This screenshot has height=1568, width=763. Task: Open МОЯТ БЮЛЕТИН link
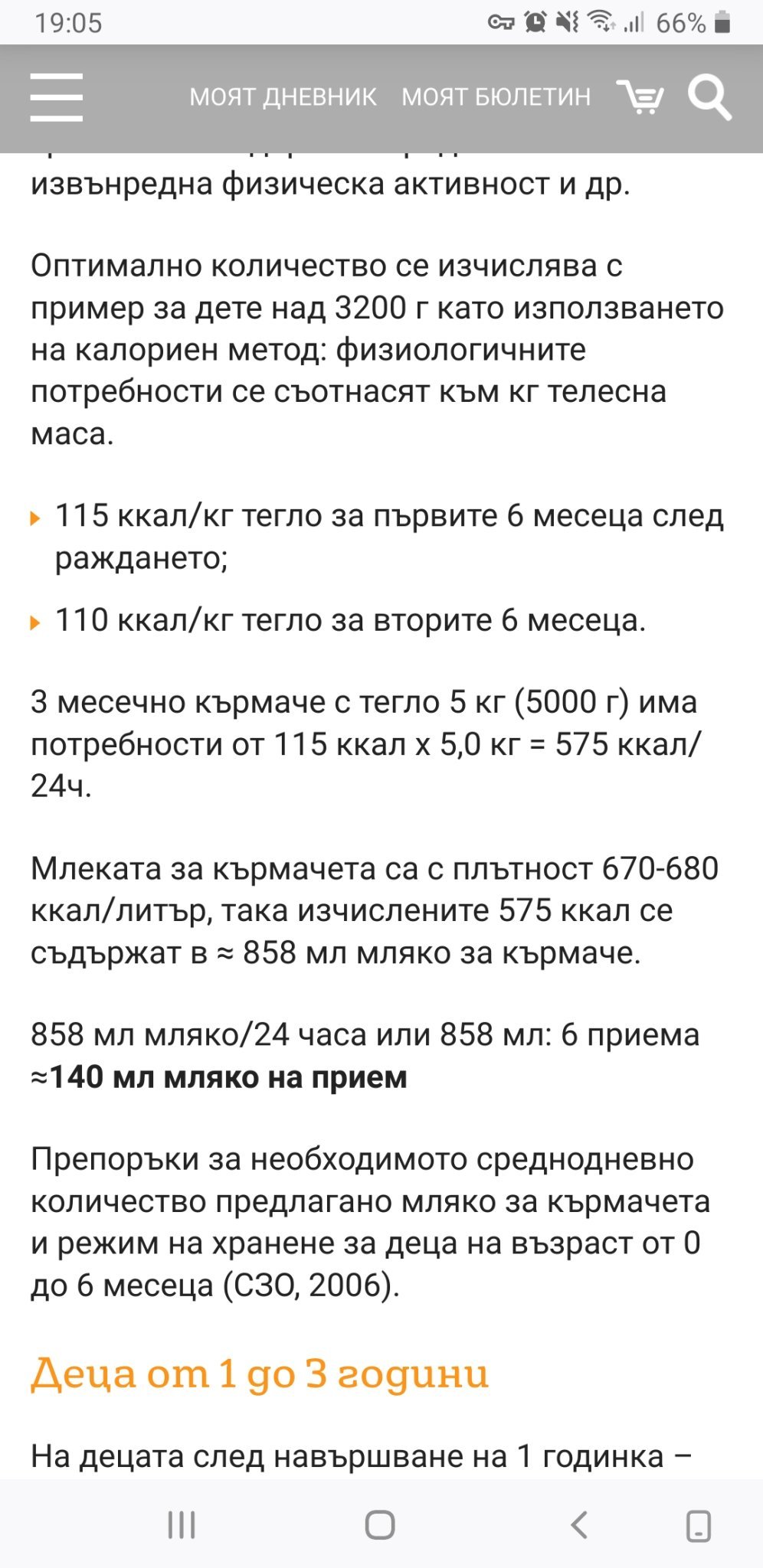[x=496, y=97]
